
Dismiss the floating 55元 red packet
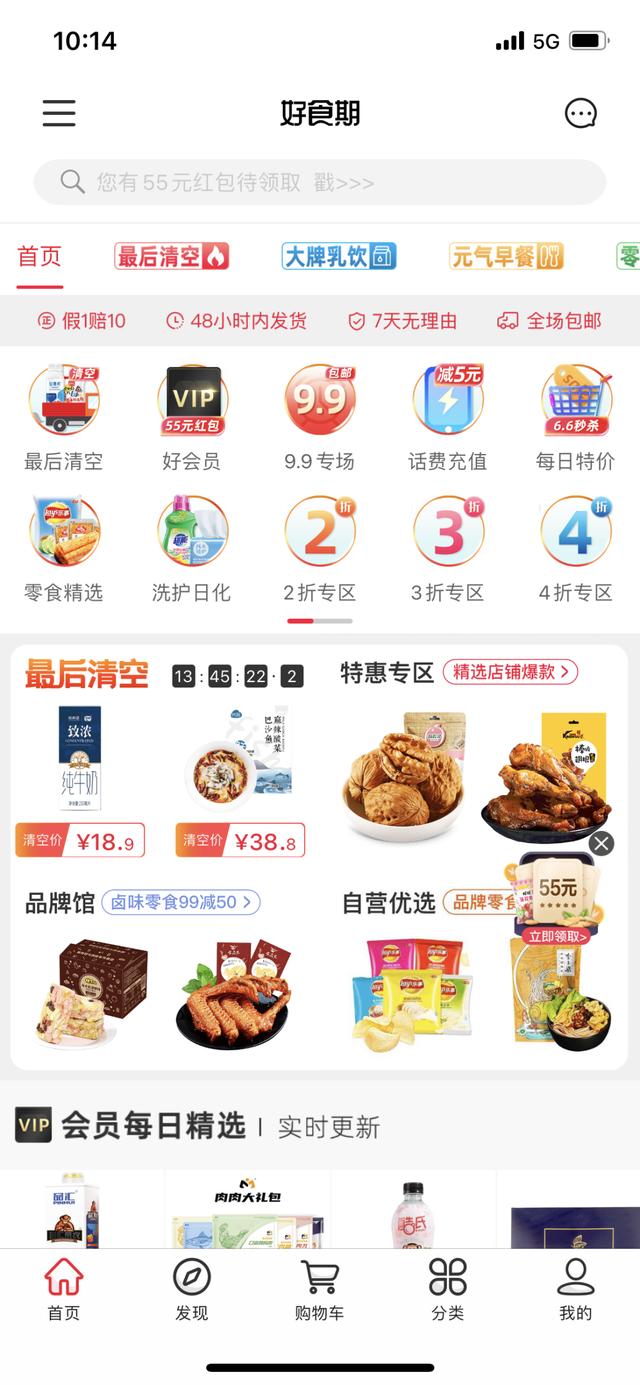point(600,844)
